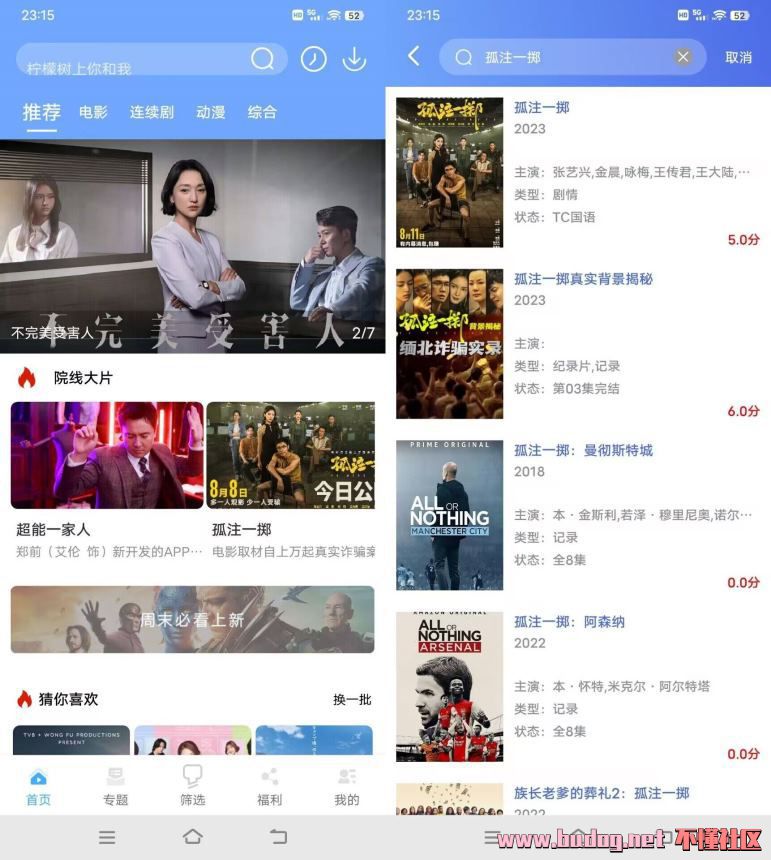Tap 换一批 to refresh recommendations
This screenshot has width=771, height=860.
[x=352, y=699]
